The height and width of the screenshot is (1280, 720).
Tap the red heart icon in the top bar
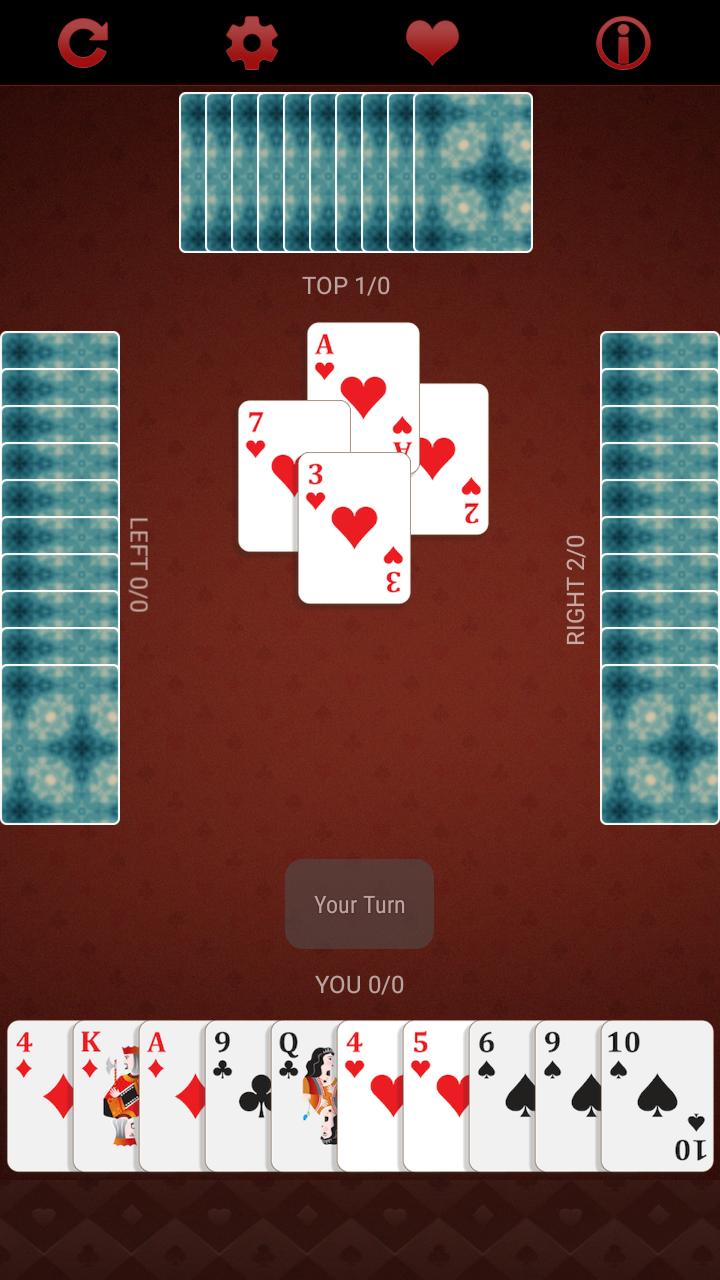click(432, 43)
